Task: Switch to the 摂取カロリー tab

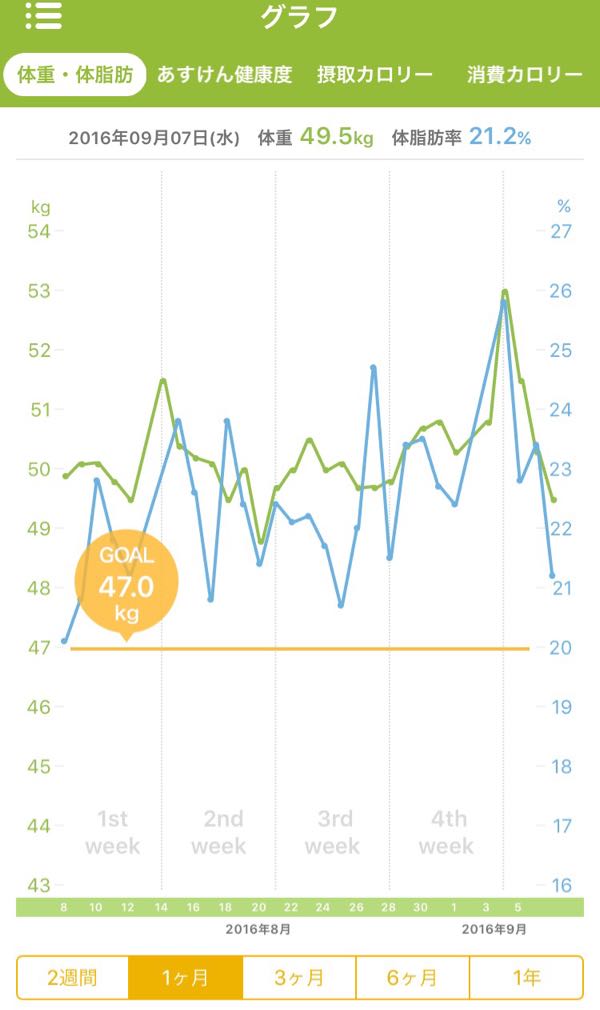Action: 374,75
